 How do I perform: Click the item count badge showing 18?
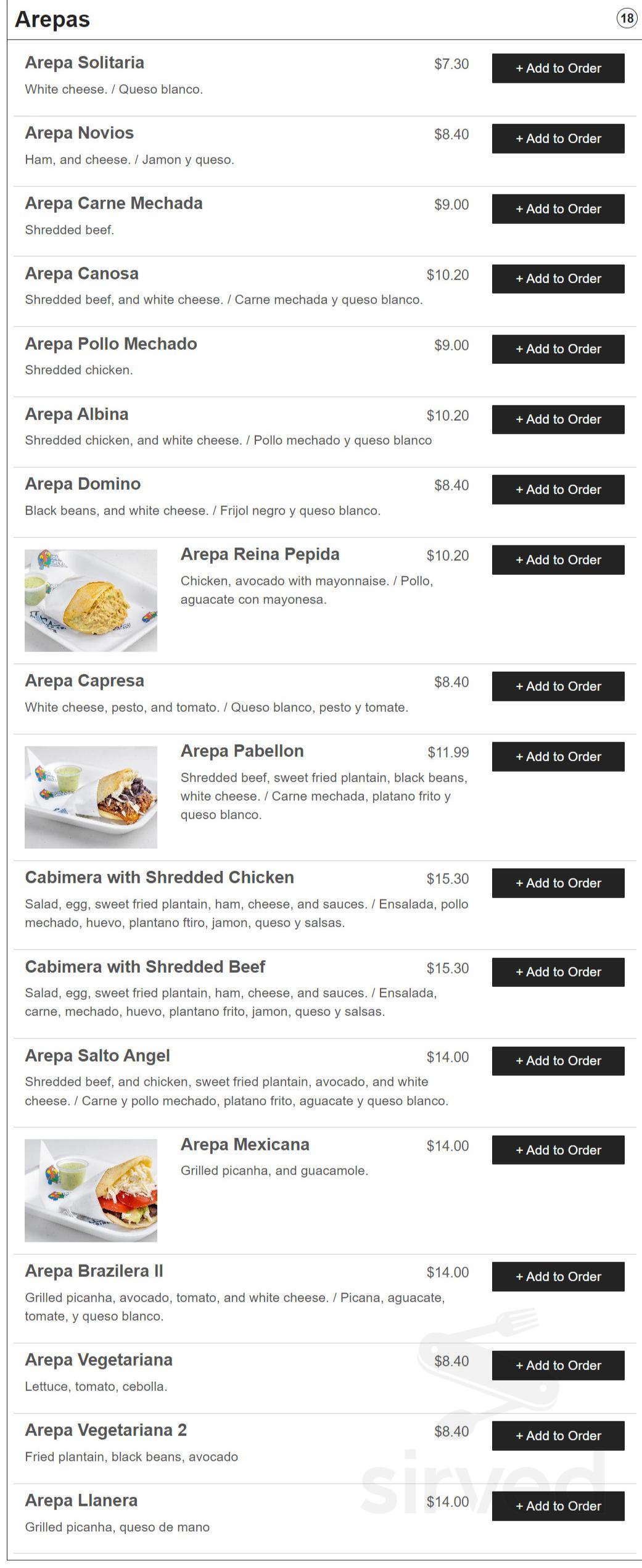(627, 19)
